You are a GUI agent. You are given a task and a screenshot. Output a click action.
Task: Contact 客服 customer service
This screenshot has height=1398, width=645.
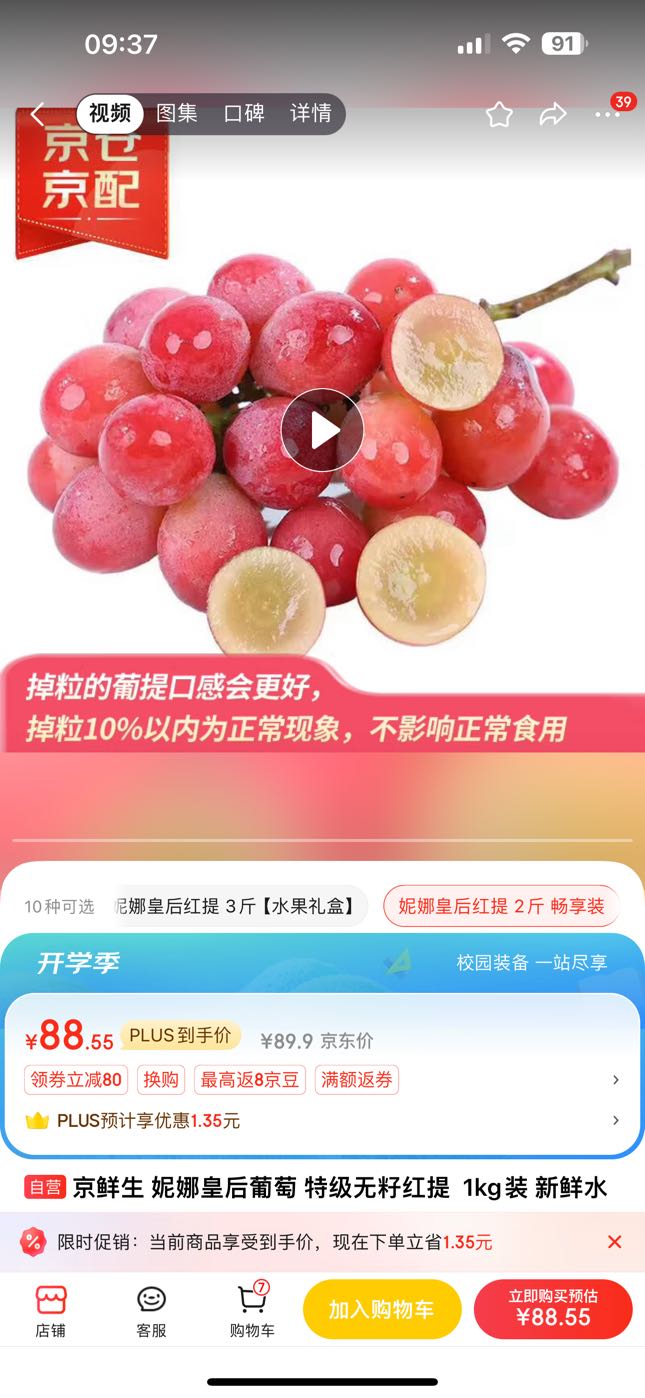[x=151, y=1310]
